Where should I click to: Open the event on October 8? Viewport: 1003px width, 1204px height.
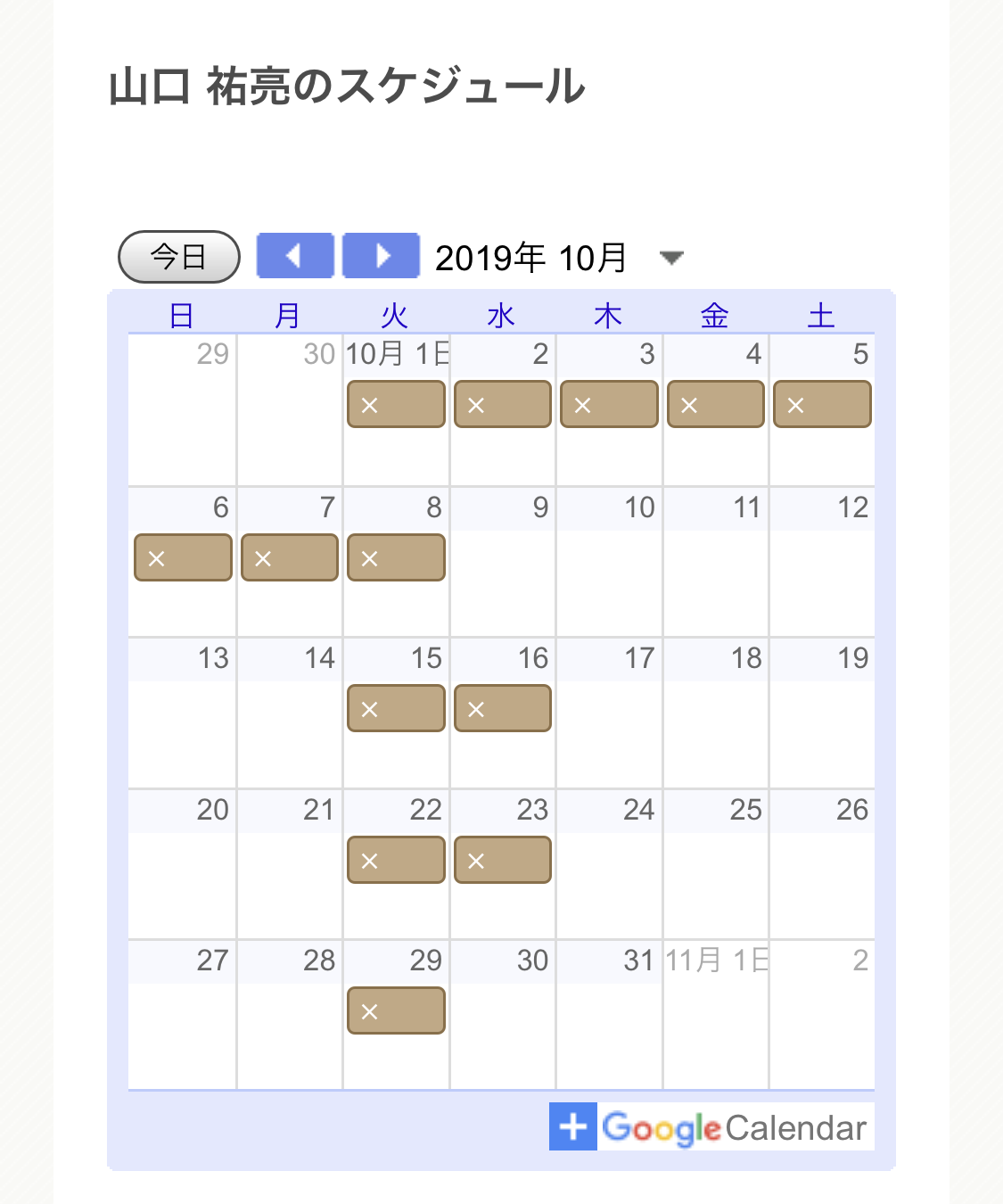coord(396,557)
